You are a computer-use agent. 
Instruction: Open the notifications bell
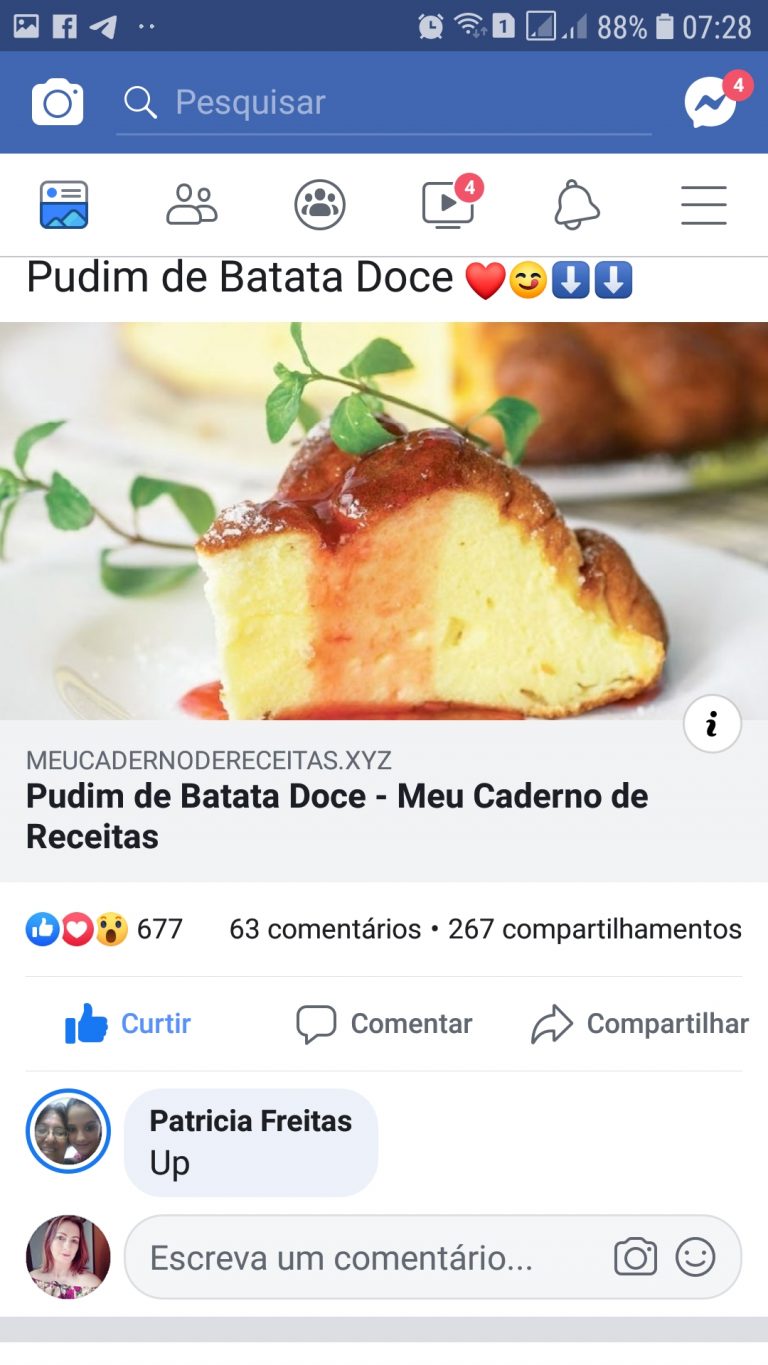[575, 204]
